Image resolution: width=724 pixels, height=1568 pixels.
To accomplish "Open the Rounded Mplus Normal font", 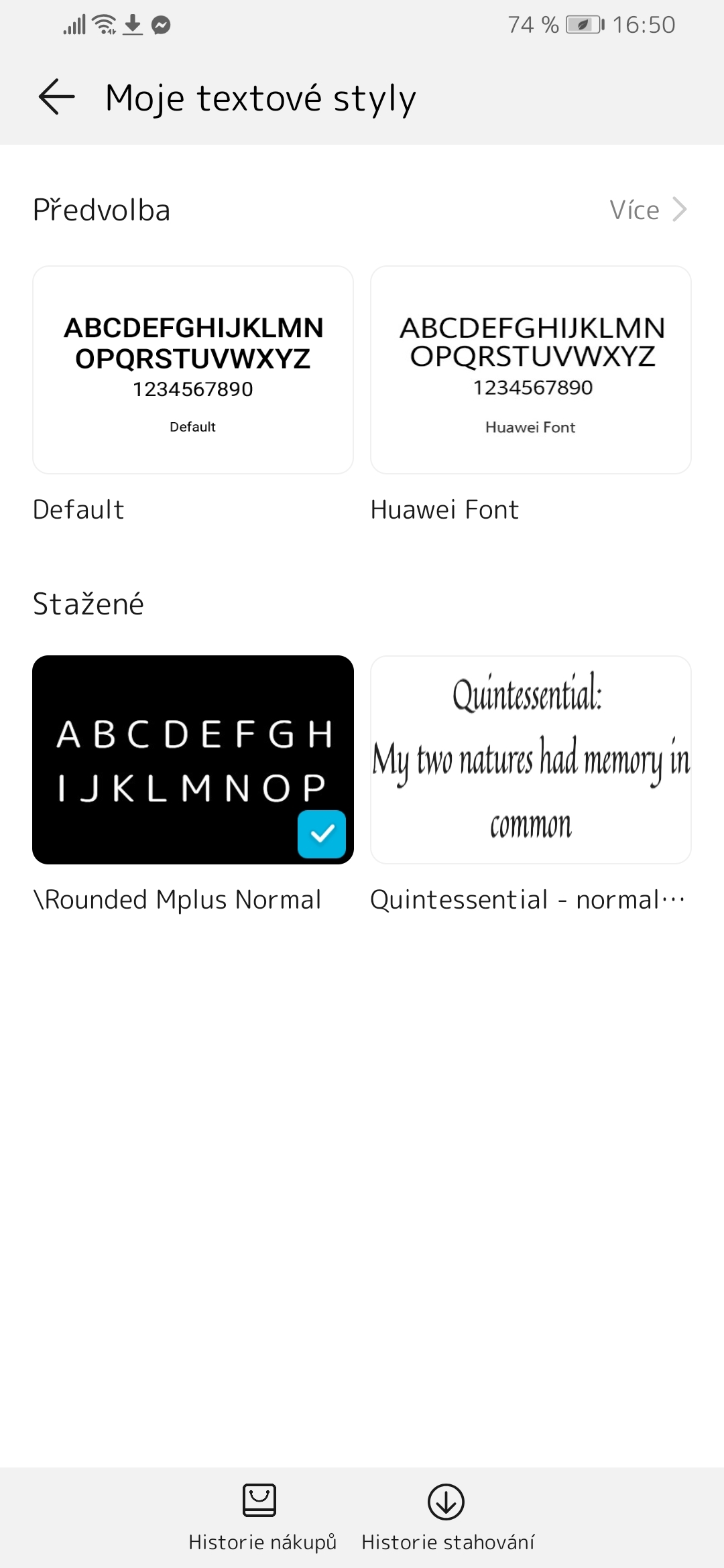I will 193,759.
